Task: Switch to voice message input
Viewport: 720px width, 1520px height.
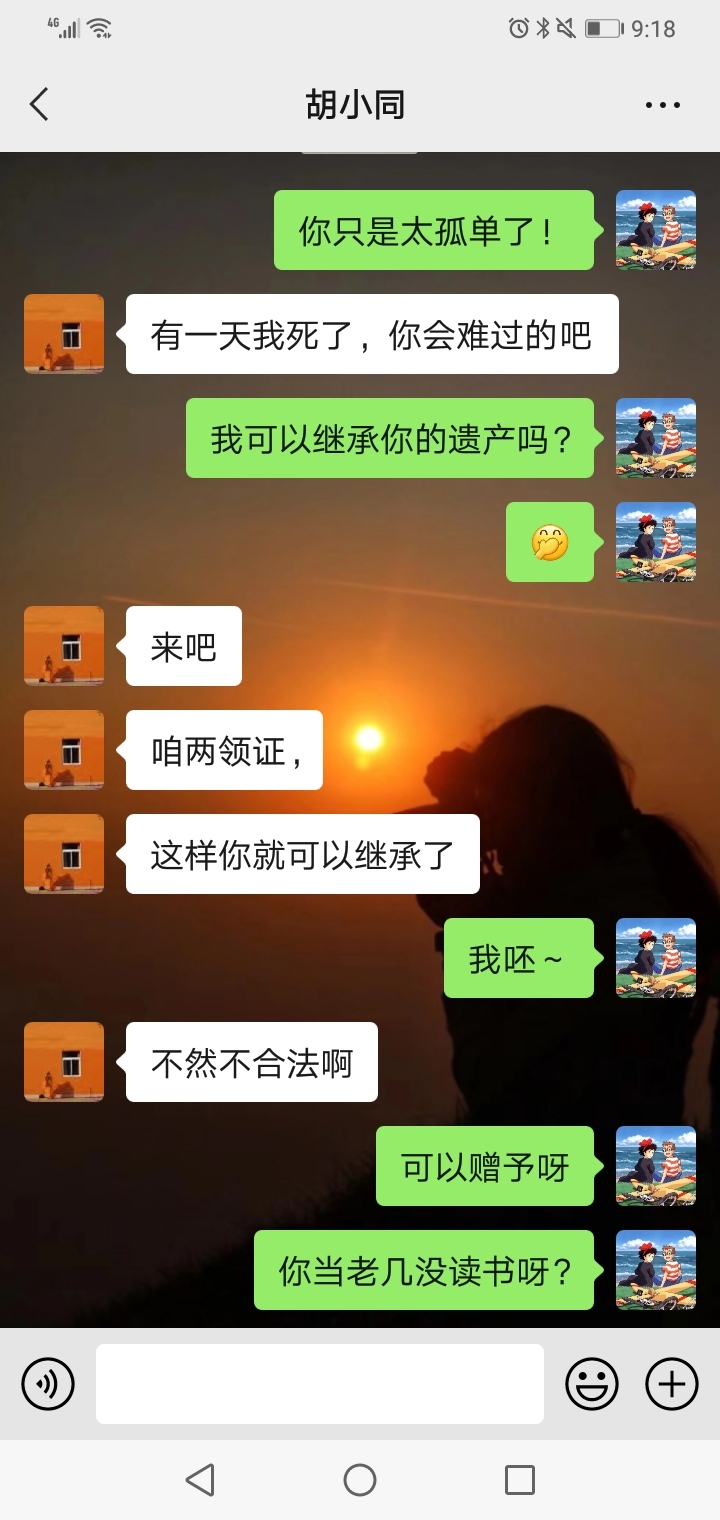Action: pos(48,1384)
